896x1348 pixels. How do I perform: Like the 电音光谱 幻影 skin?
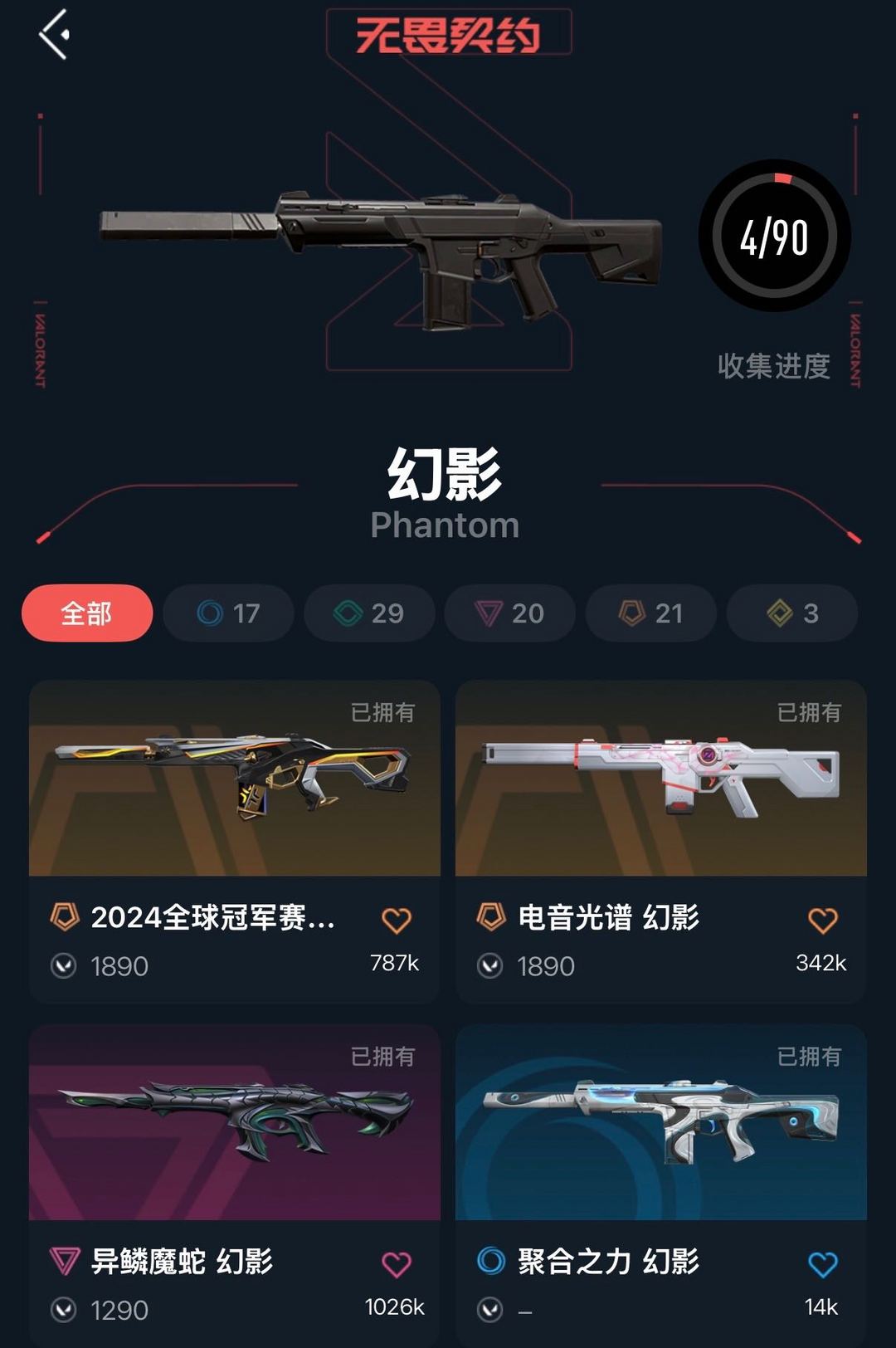point(823,920)
